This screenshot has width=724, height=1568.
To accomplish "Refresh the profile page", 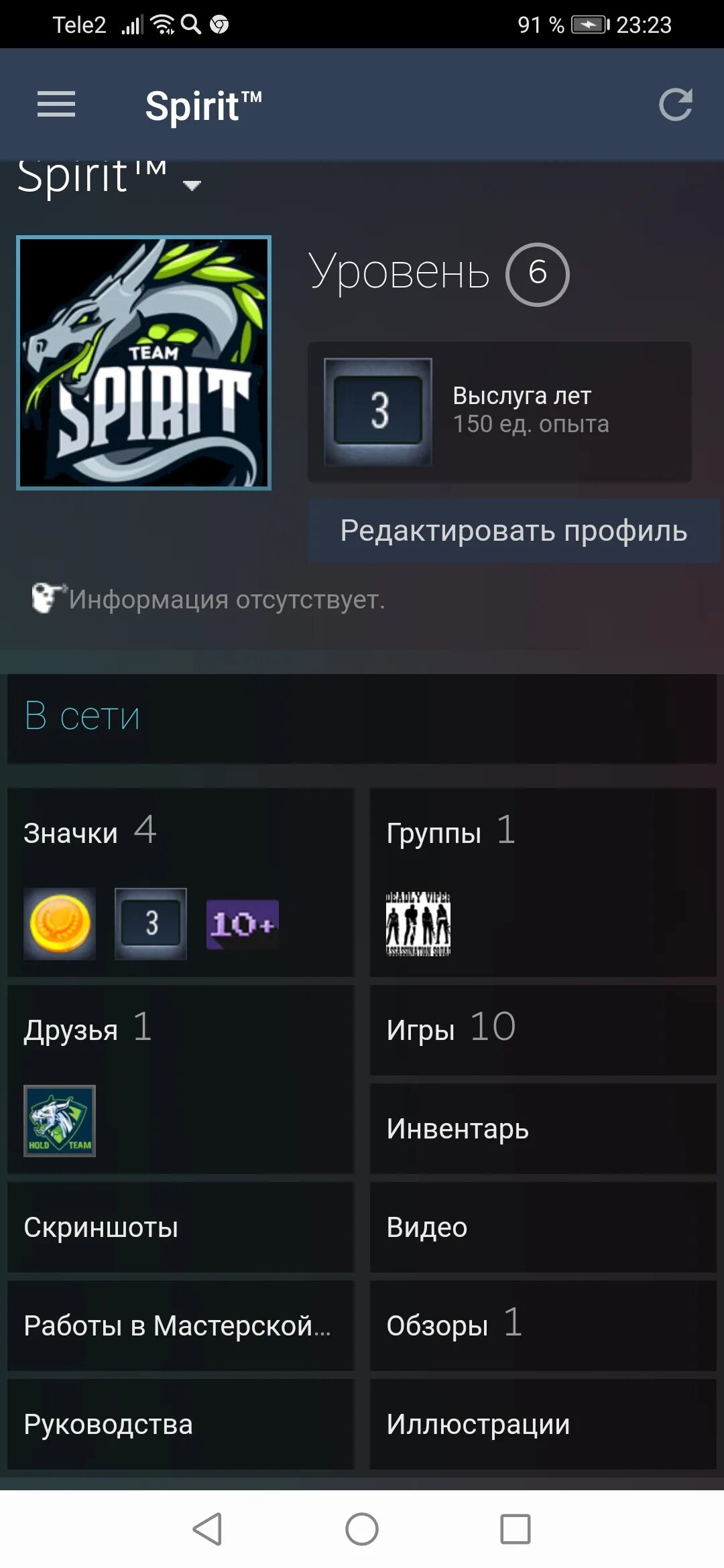I will tap(675, 105).
